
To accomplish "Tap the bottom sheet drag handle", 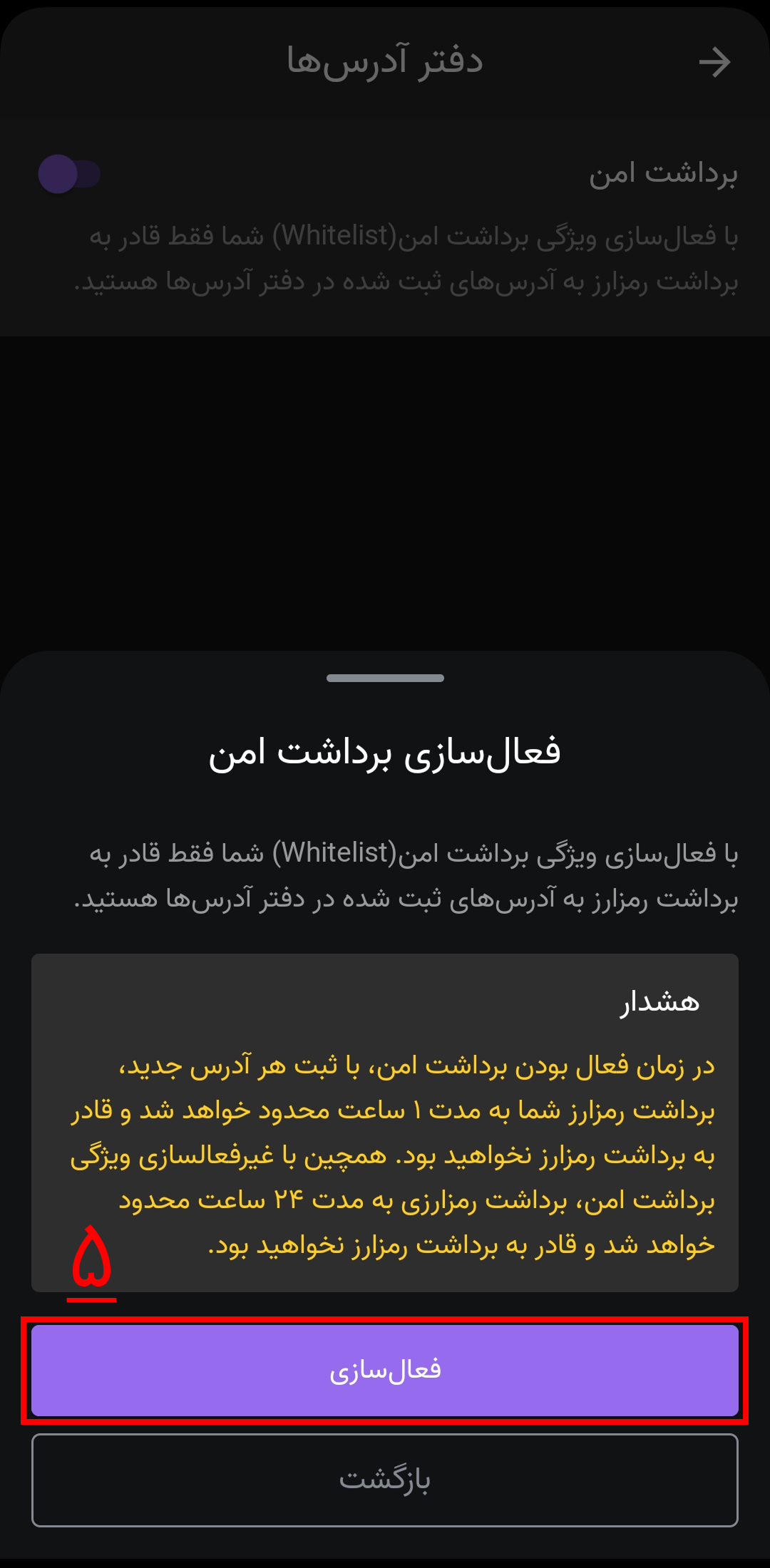I will [x=385, y=678].
